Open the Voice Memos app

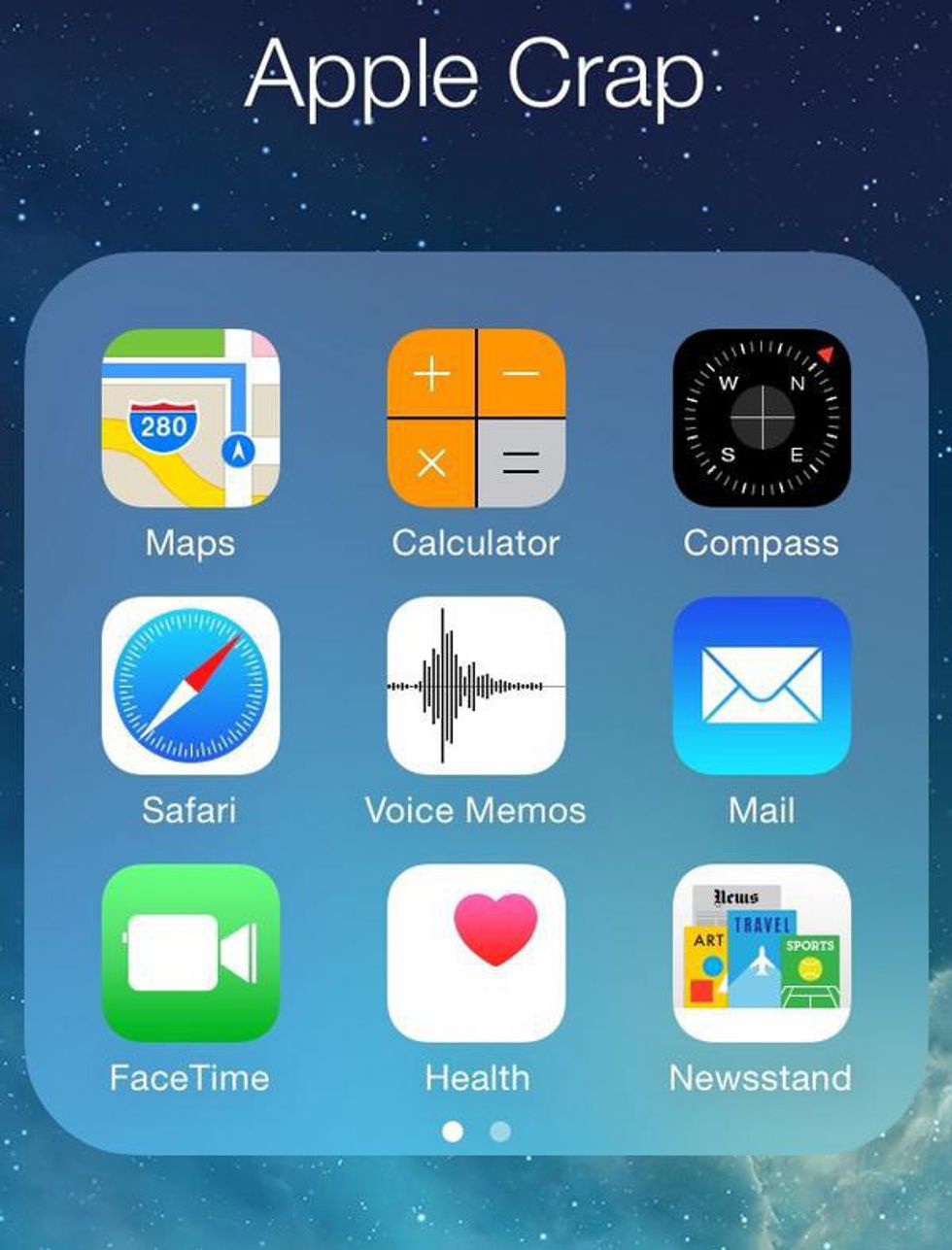point(476,686)
